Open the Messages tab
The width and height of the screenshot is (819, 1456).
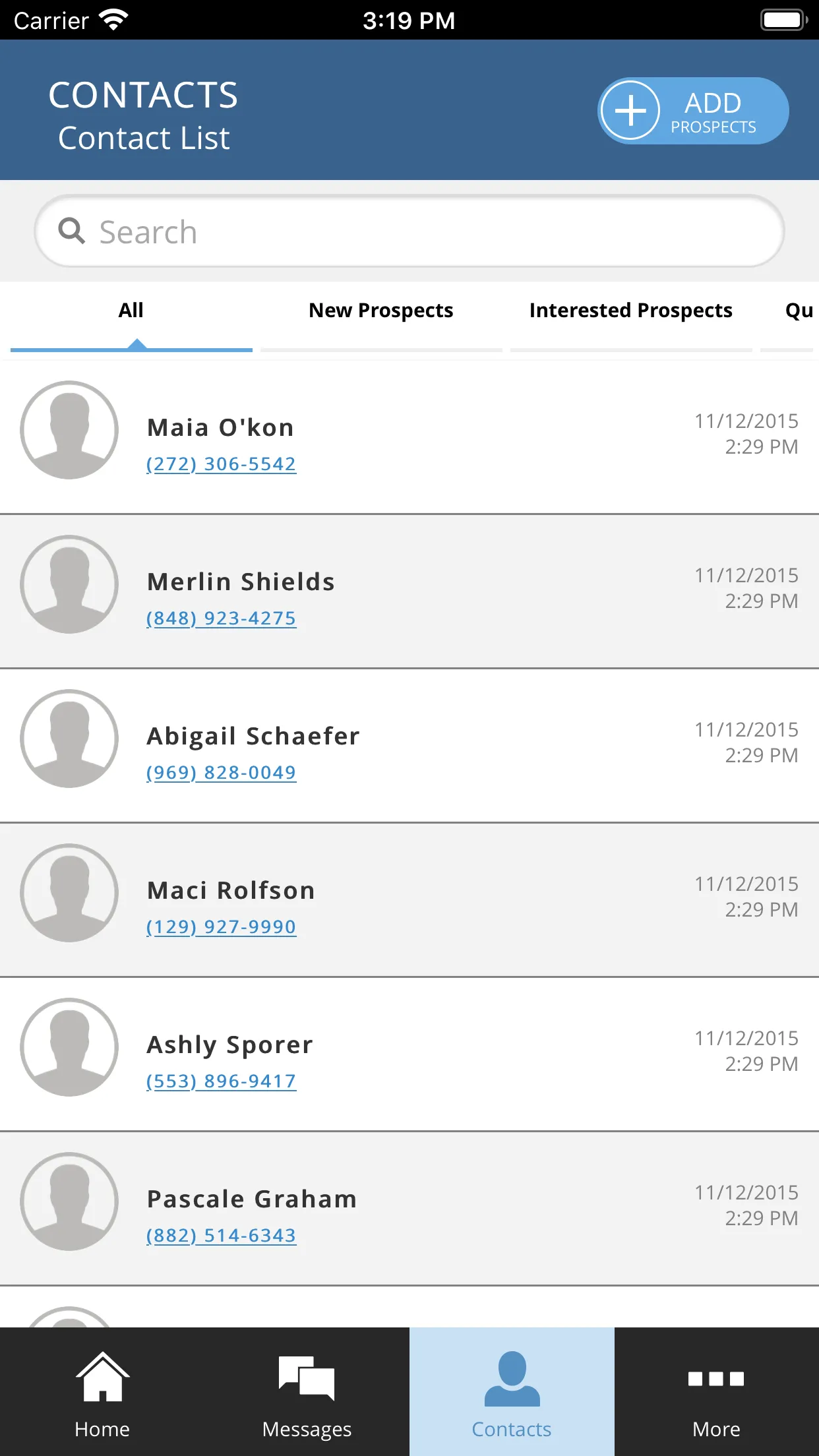307,1393
